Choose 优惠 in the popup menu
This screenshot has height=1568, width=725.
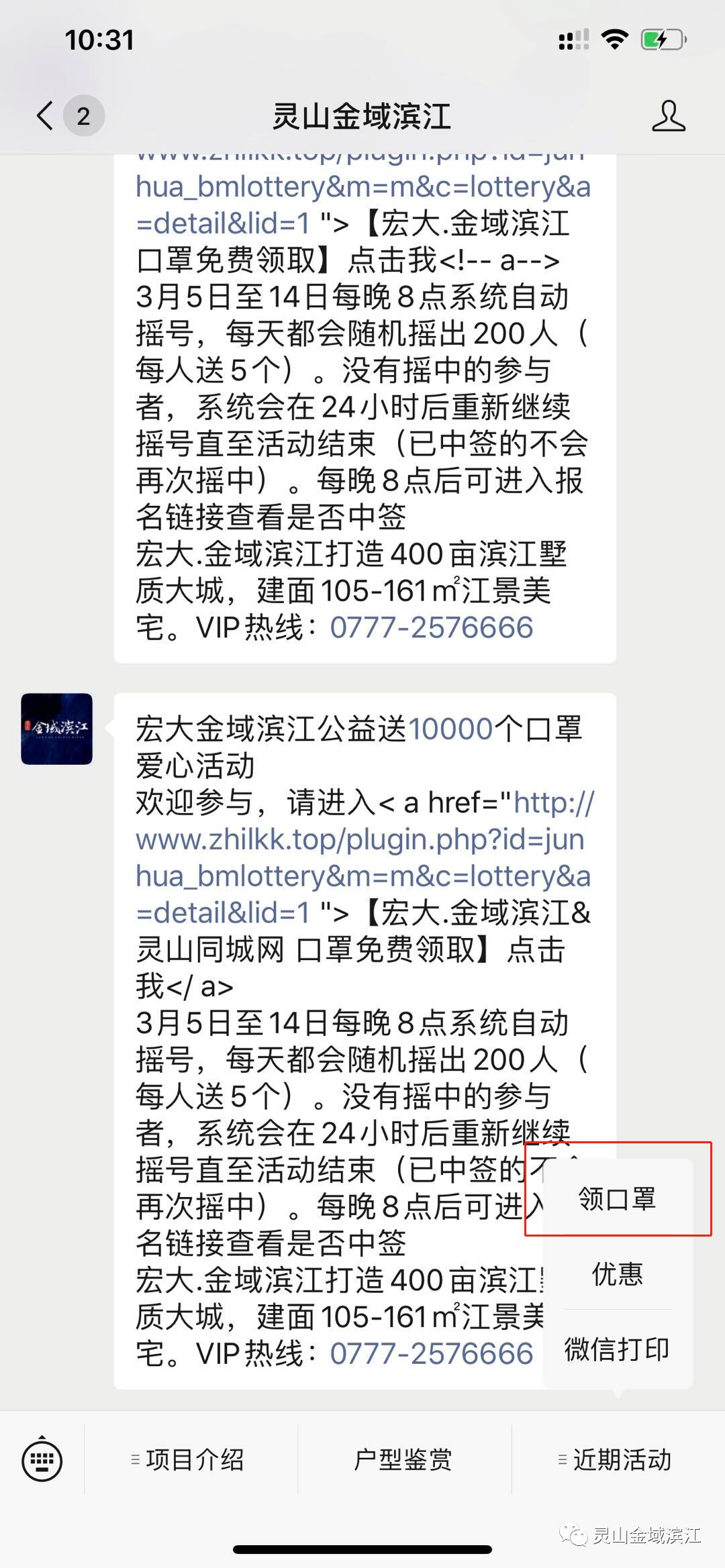click(x=617, y=1273)
